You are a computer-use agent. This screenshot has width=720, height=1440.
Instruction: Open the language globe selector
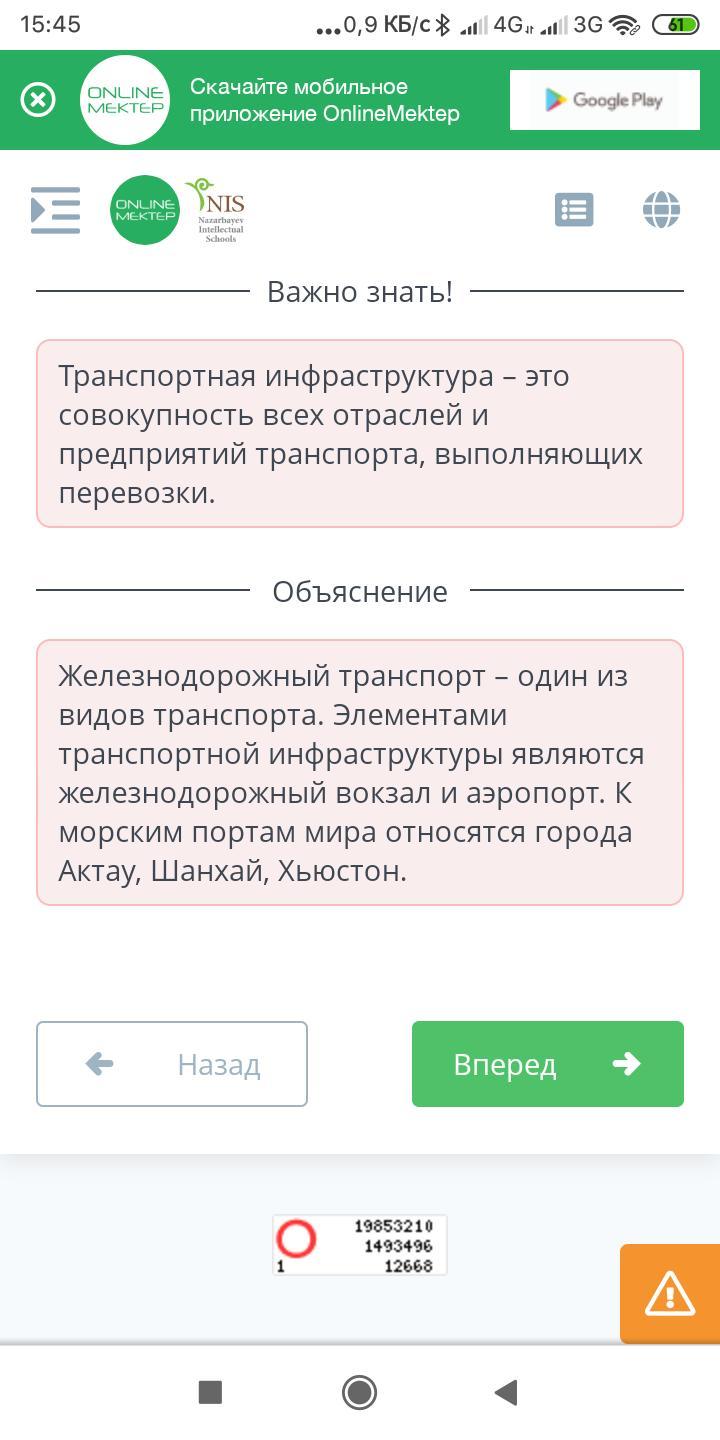[x=661, y=210]
